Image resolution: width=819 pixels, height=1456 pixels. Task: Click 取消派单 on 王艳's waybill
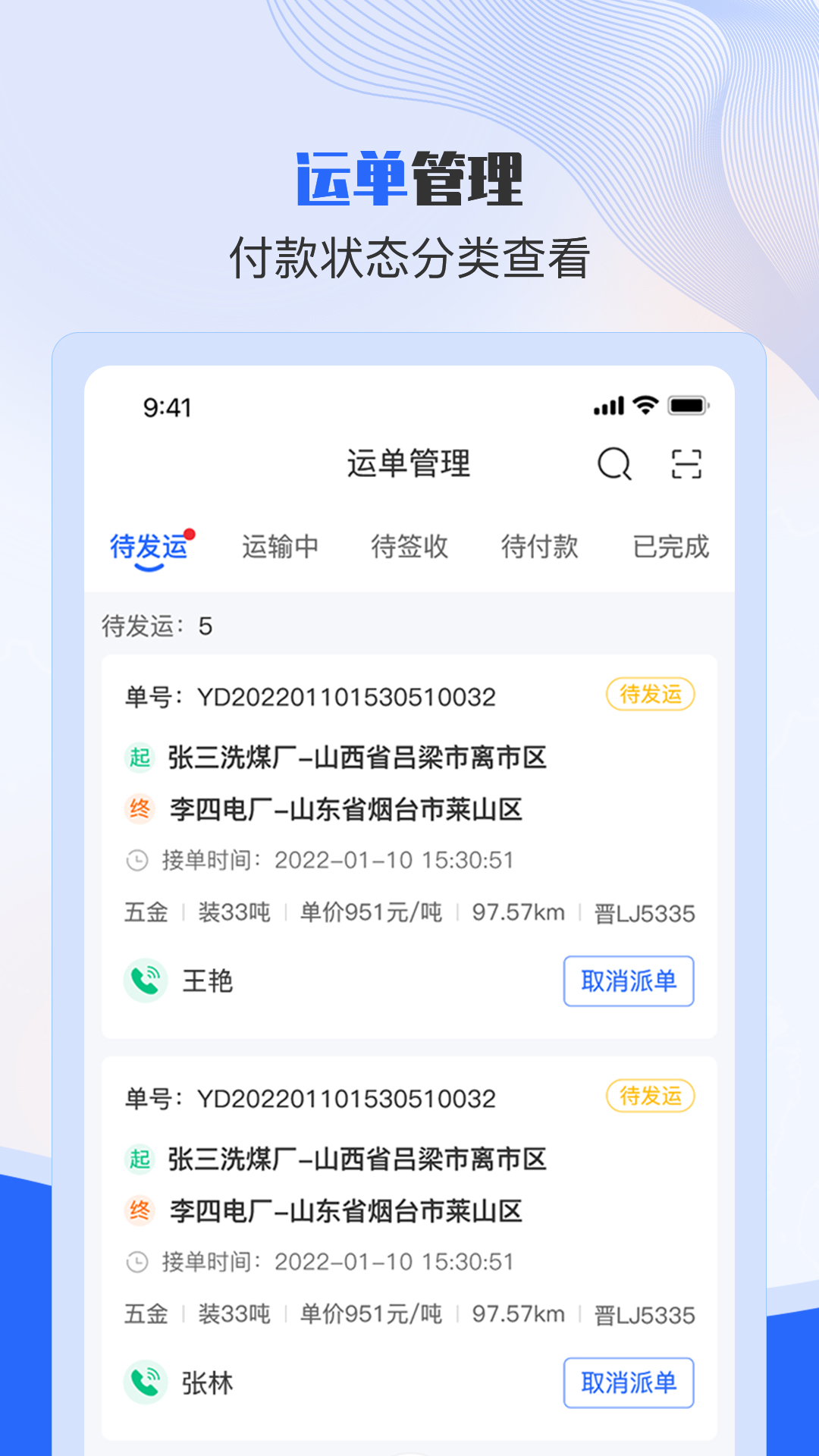[629, 981]
